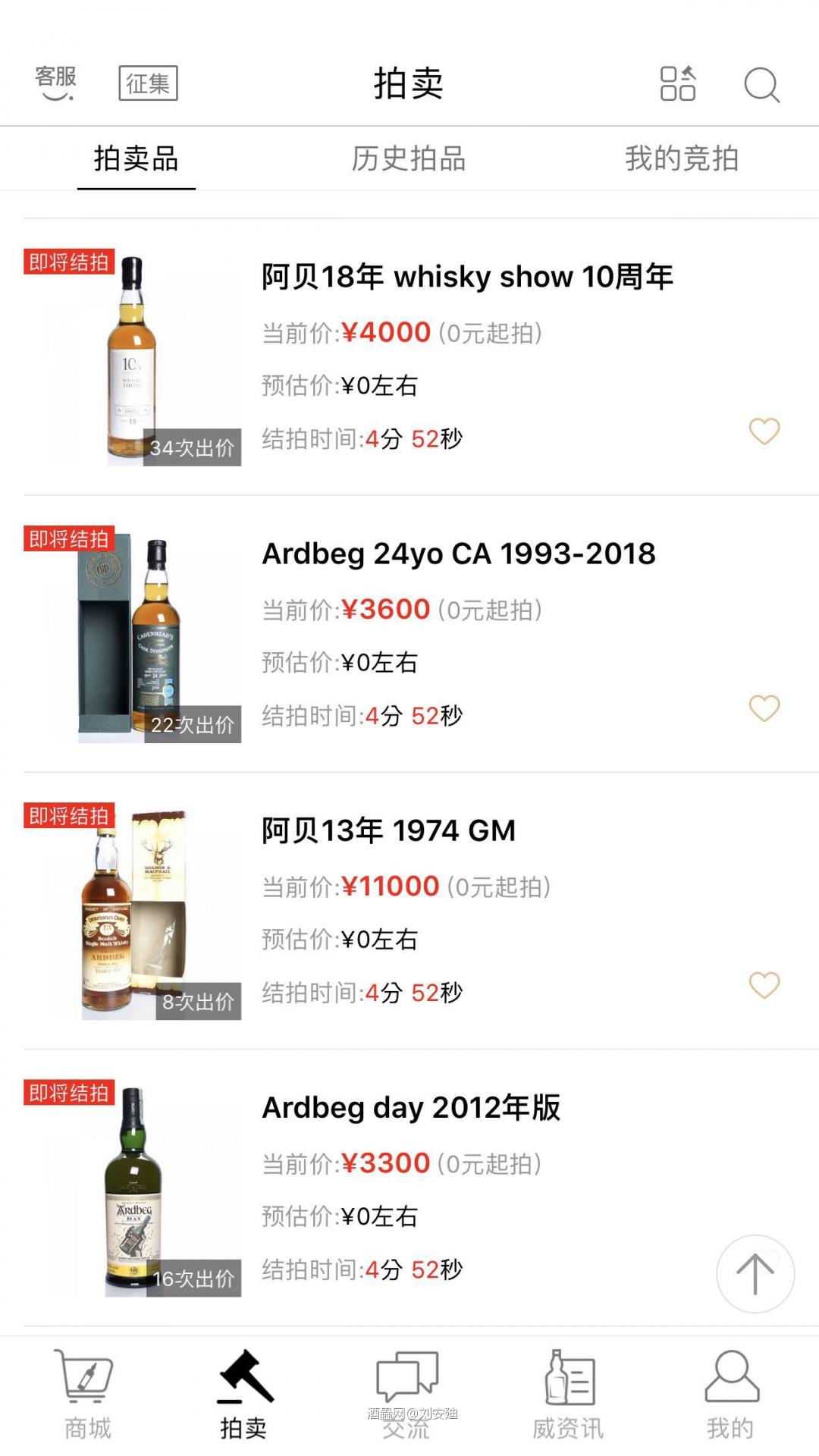Open the category grid icon in top bar
Screen dimensions: 819x1456
[x=677, y=85]
